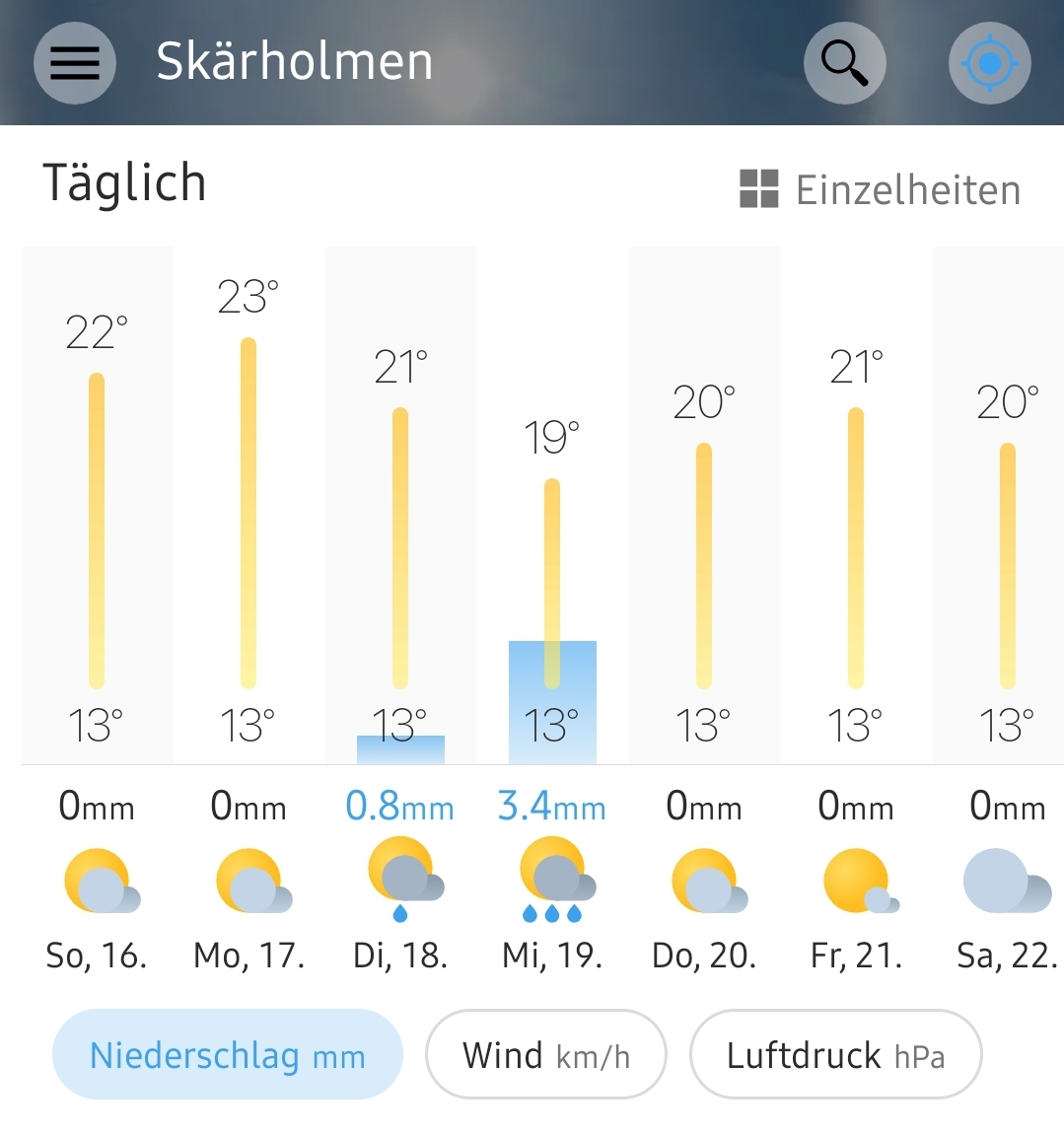The image size is (1064, 1135).
Task: Switch to the Wind km/h chip
Action: (545, 1054)
